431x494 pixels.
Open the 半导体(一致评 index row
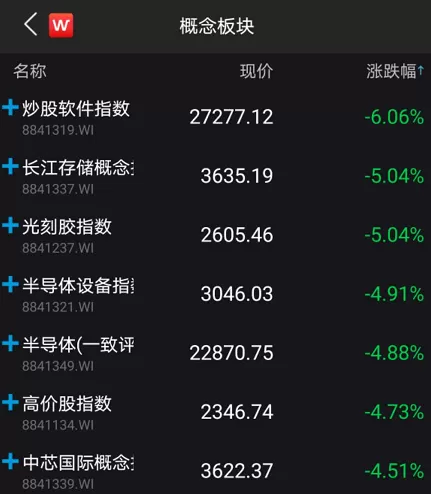(x=215, y=353)
